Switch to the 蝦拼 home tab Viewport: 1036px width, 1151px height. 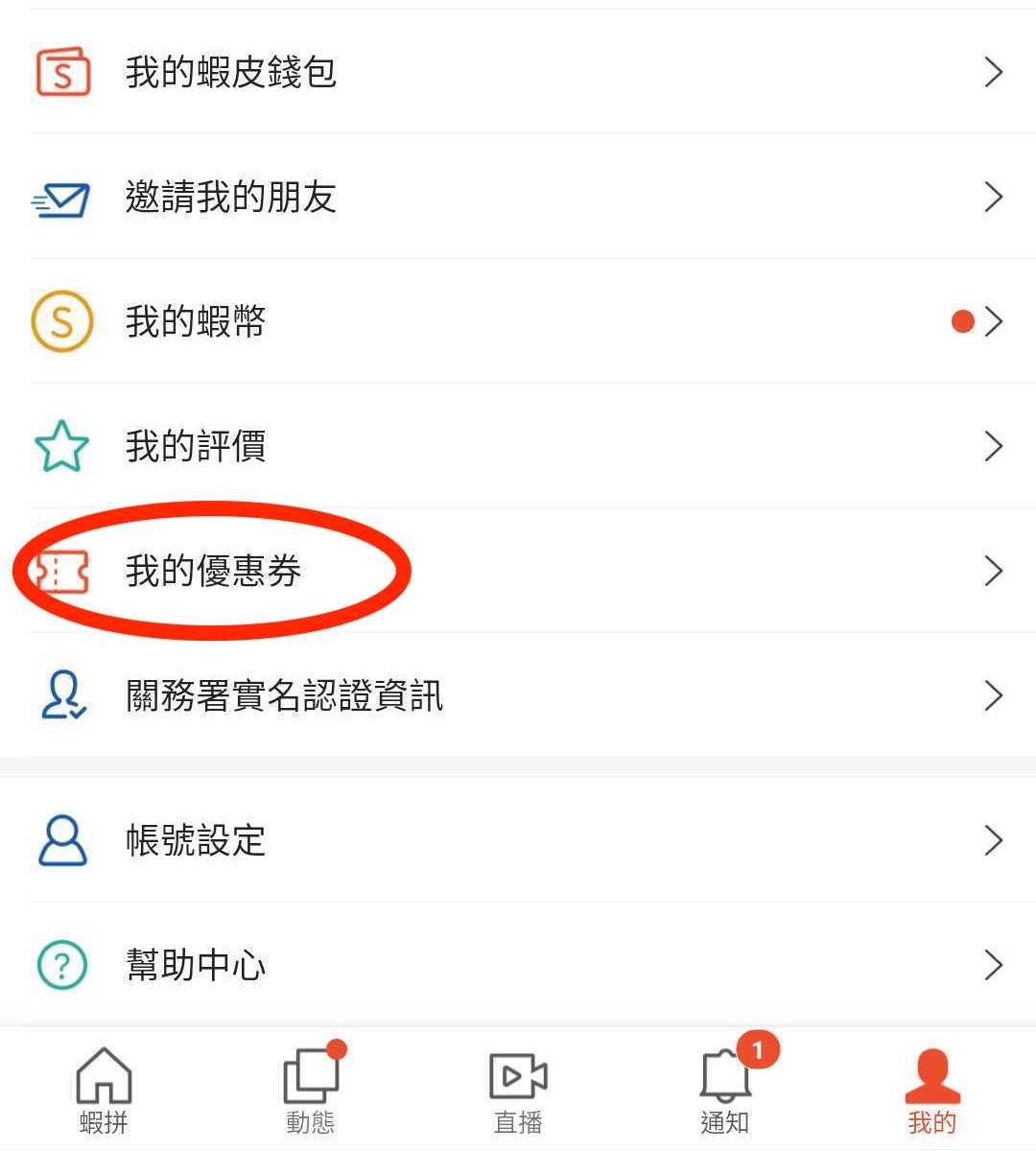pyautogui.click(x=104, y=1090)
